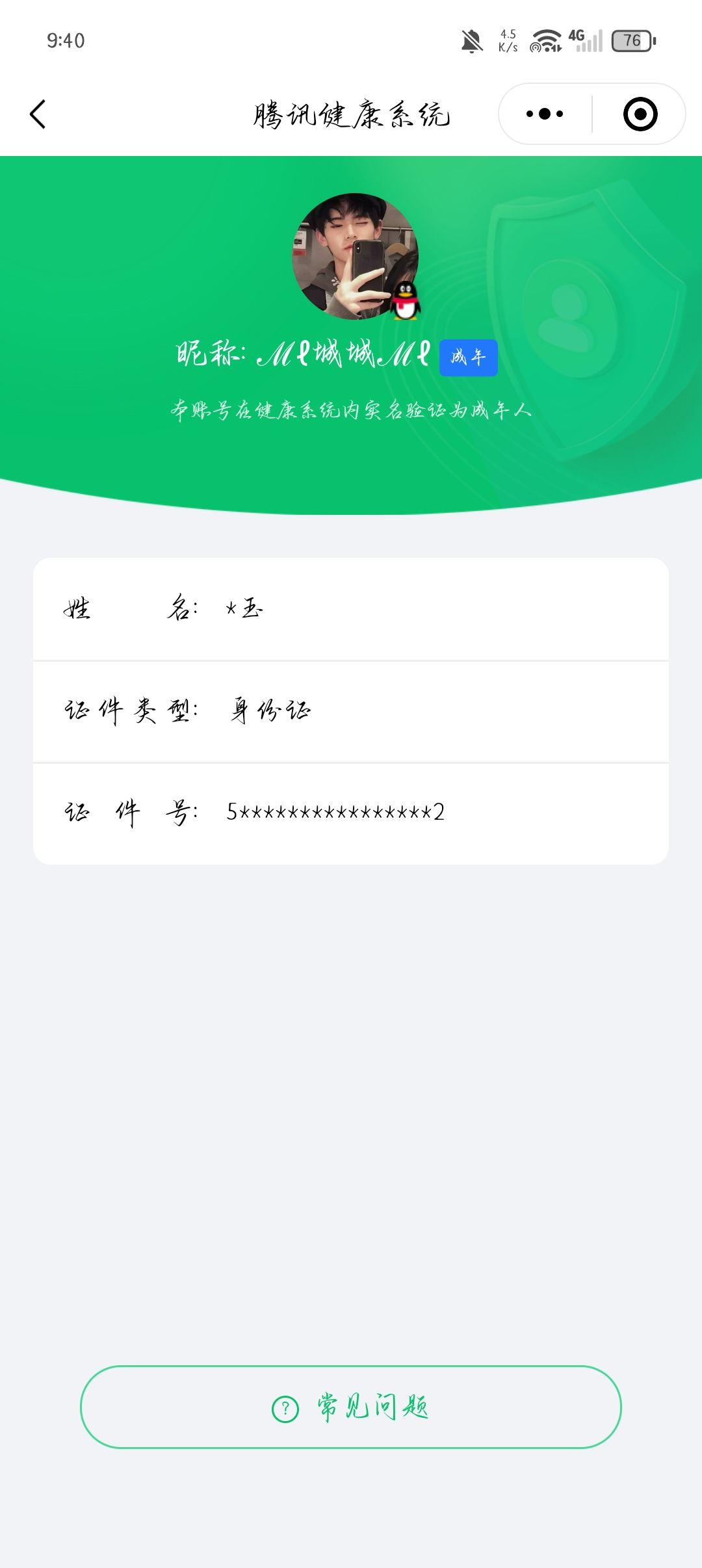
Task: Go back using the top-left arrow
Action: coord(38,114)
